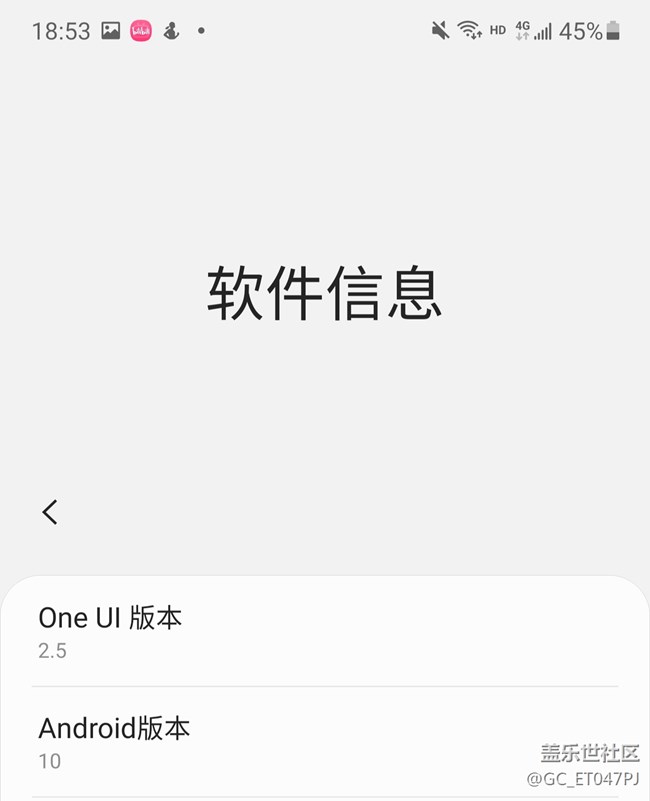Tap the One UI 版本 row
Image resolution: width=650 pixels, height=801 pixels.
325,632
